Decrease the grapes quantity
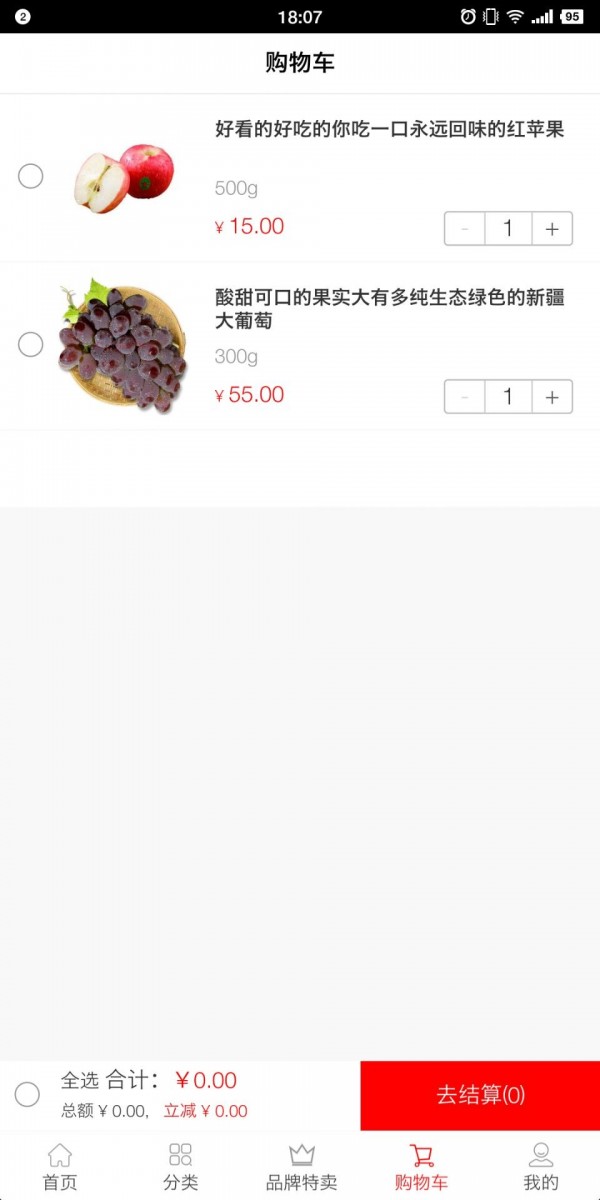 pos(465,397)
